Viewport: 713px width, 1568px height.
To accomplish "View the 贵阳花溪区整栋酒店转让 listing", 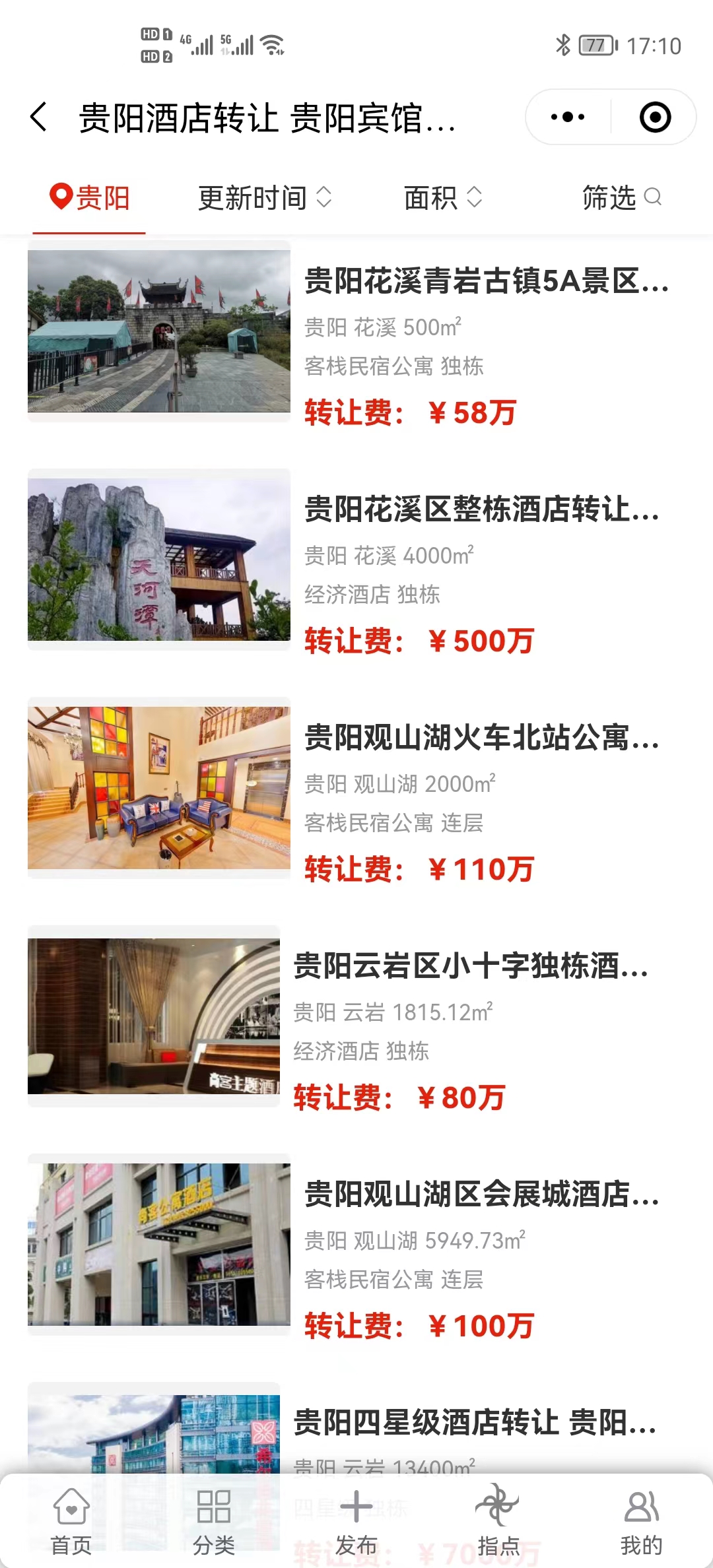I will pyautogui.click(x=482, y=509).
